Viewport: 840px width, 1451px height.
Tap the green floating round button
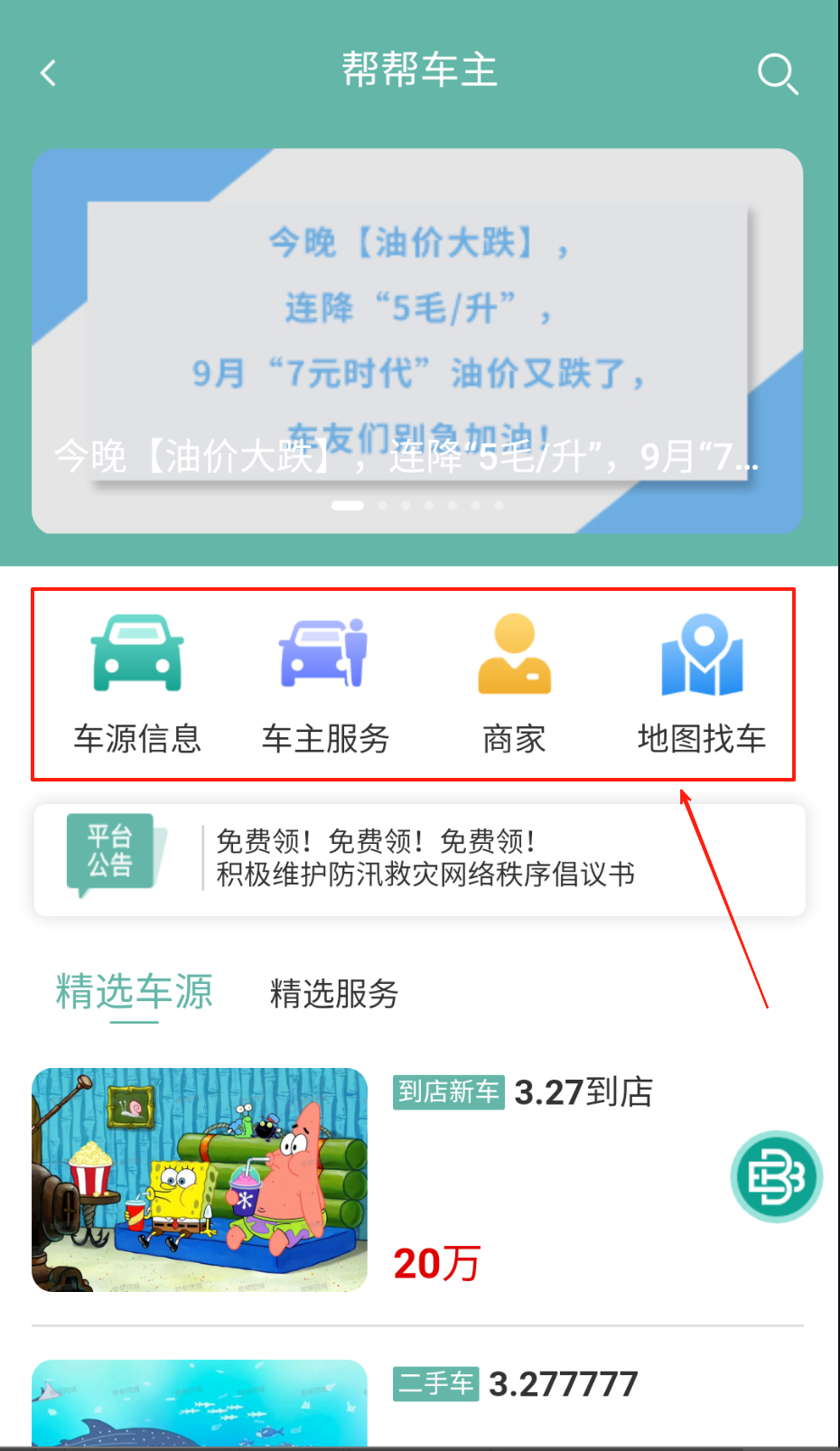(x=777, y=1176)
